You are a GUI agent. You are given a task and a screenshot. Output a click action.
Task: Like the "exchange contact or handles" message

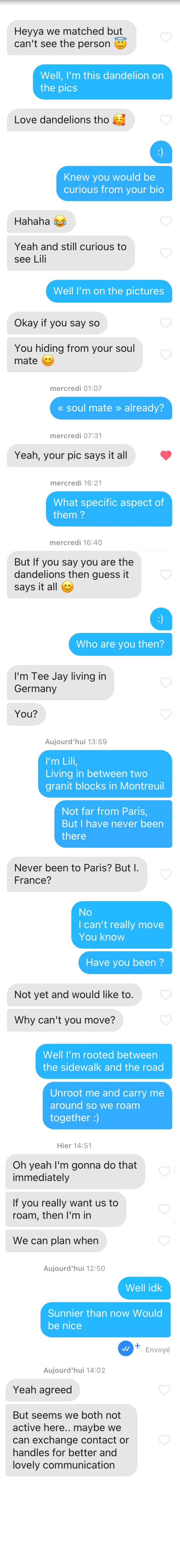point(164,1440)
